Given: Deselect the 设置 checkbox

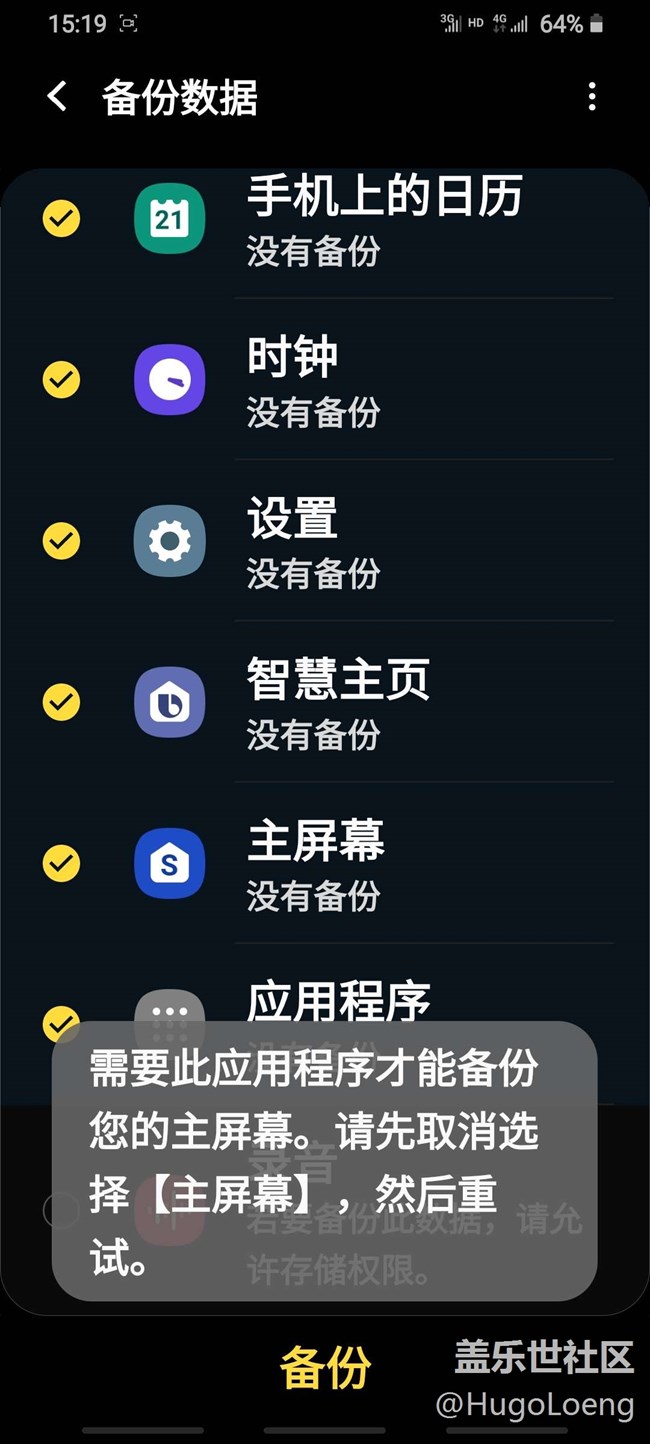Looking at the screenshot, I should pyautogui.click(x=61, y=541).
